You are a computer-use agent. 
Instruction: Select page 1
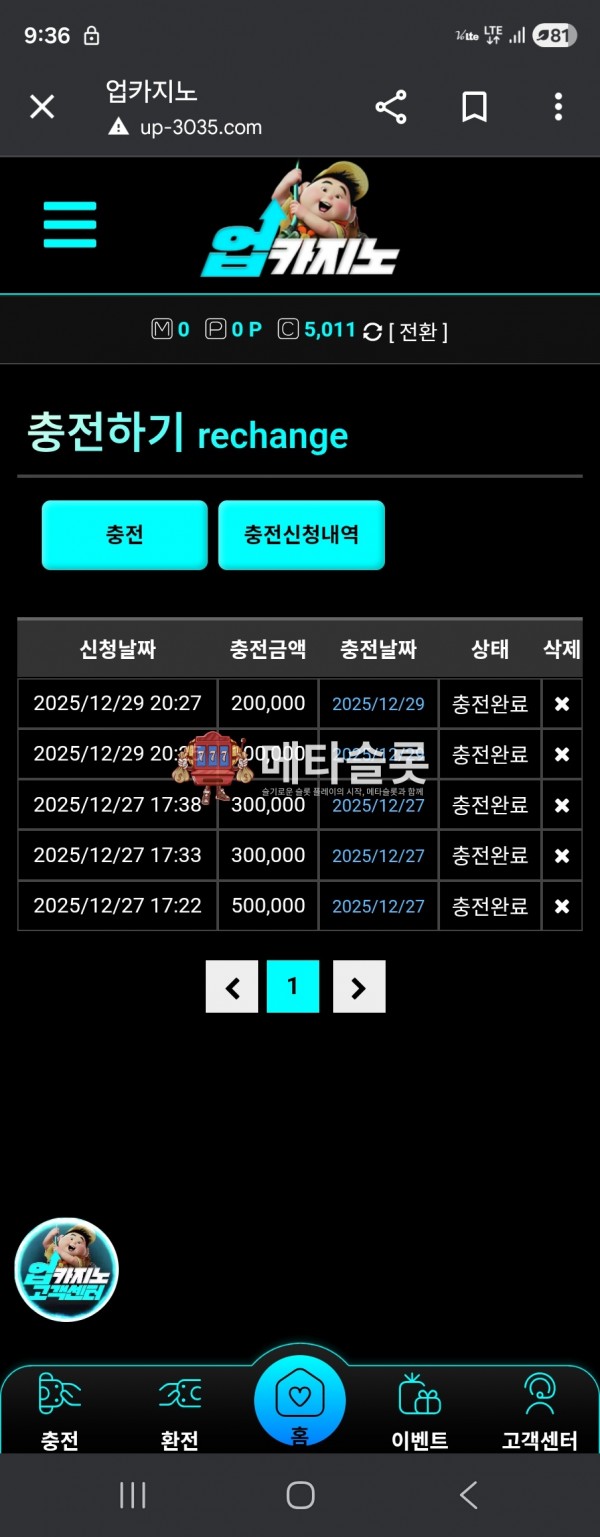pos(293,987)
